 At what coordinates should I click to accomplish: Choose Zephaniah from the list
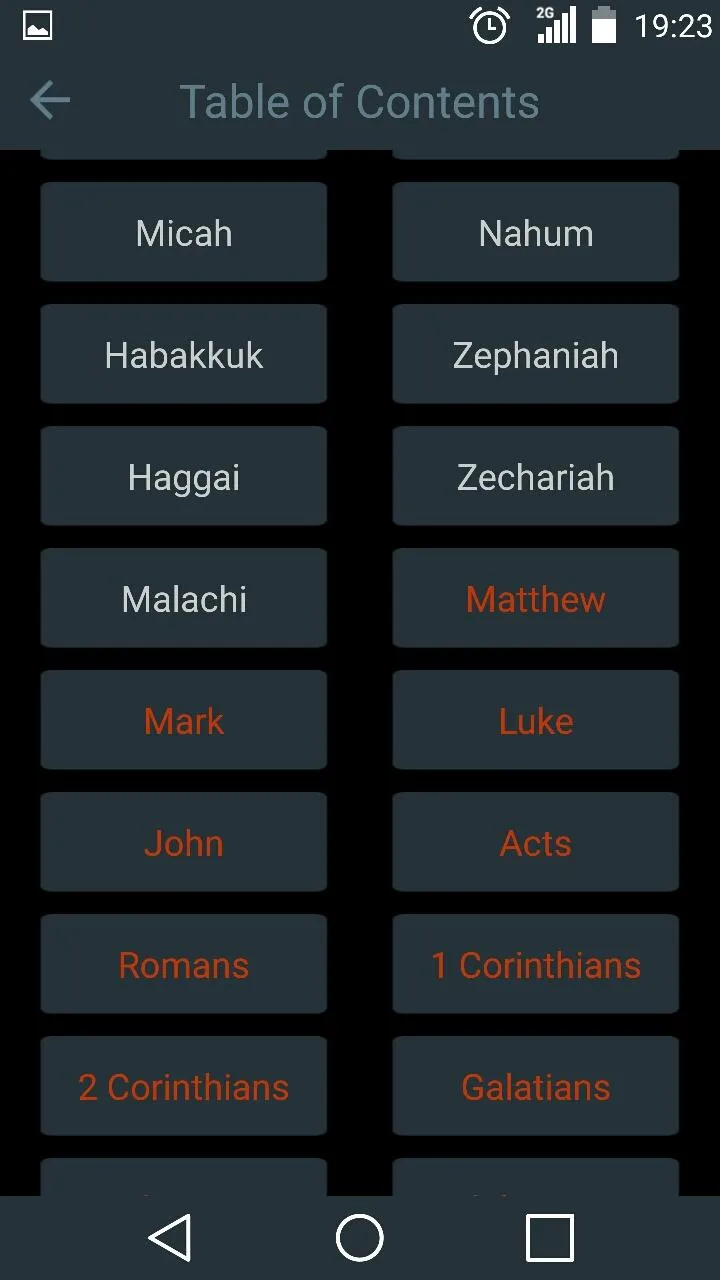(x=536, y=354)
